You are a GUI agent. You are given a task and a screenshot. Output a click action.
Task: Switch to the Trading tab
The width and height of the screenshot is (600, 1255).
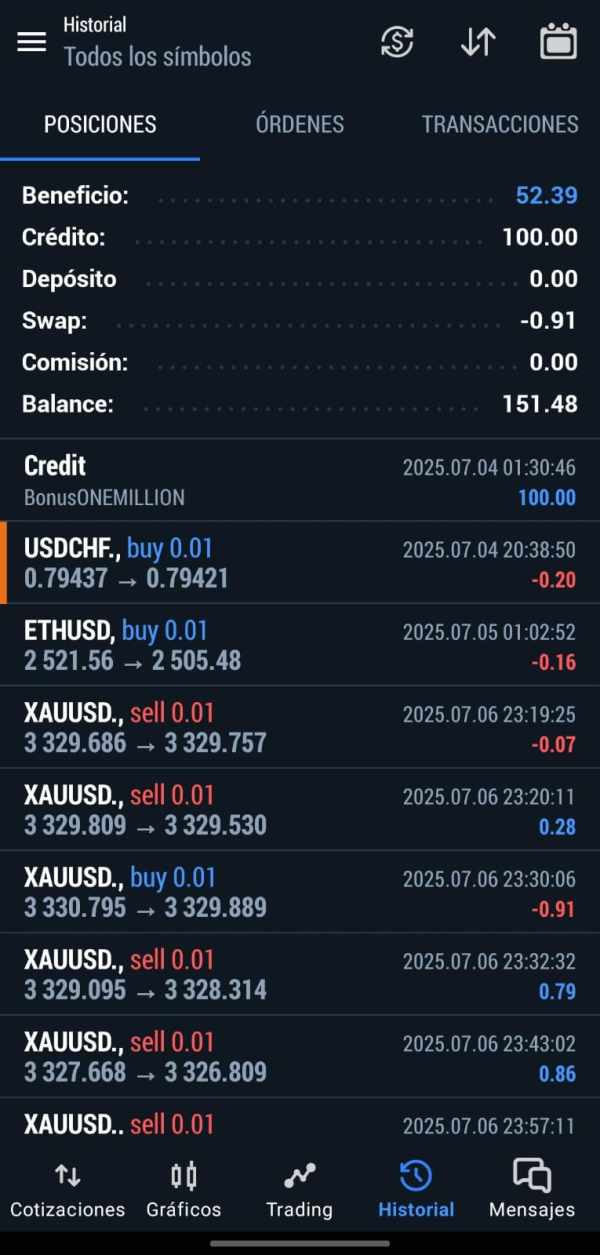pyautogui.click(x=299, y=1190)
